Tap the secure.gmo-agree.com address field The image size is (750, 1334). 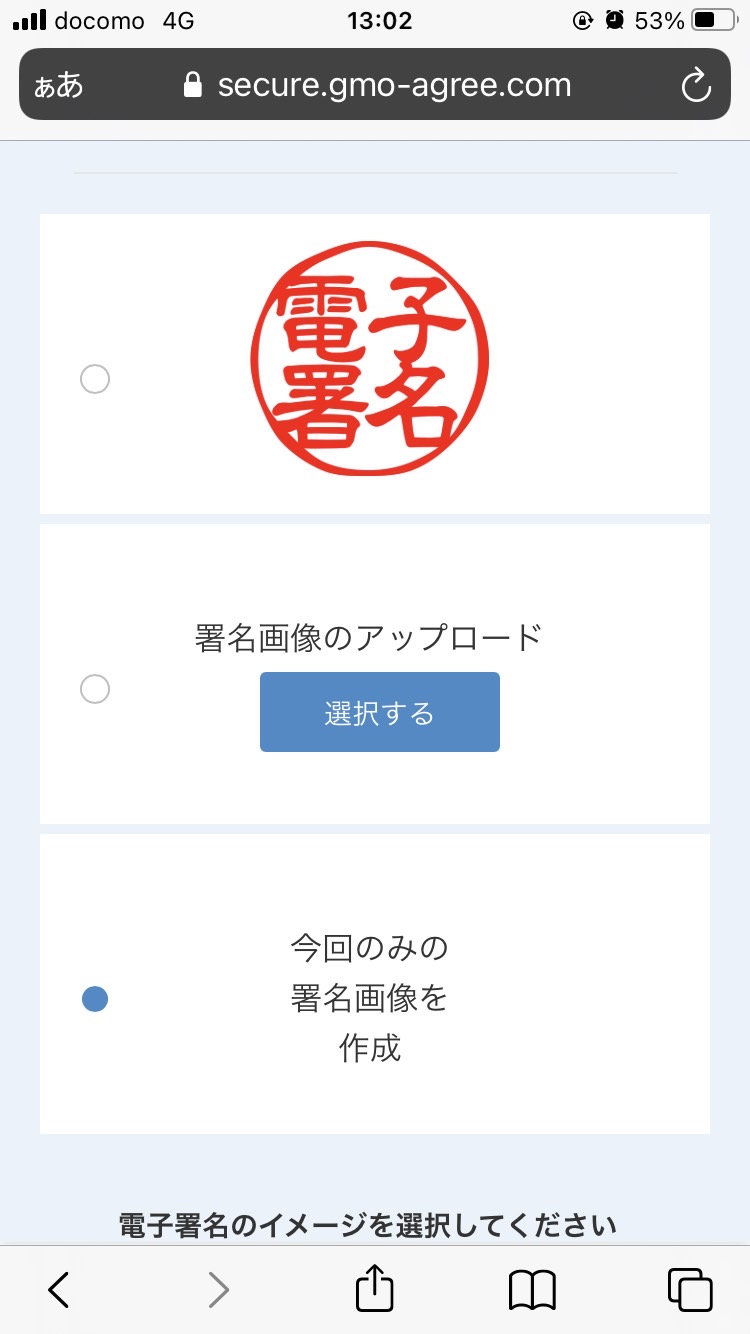[377, 85]
